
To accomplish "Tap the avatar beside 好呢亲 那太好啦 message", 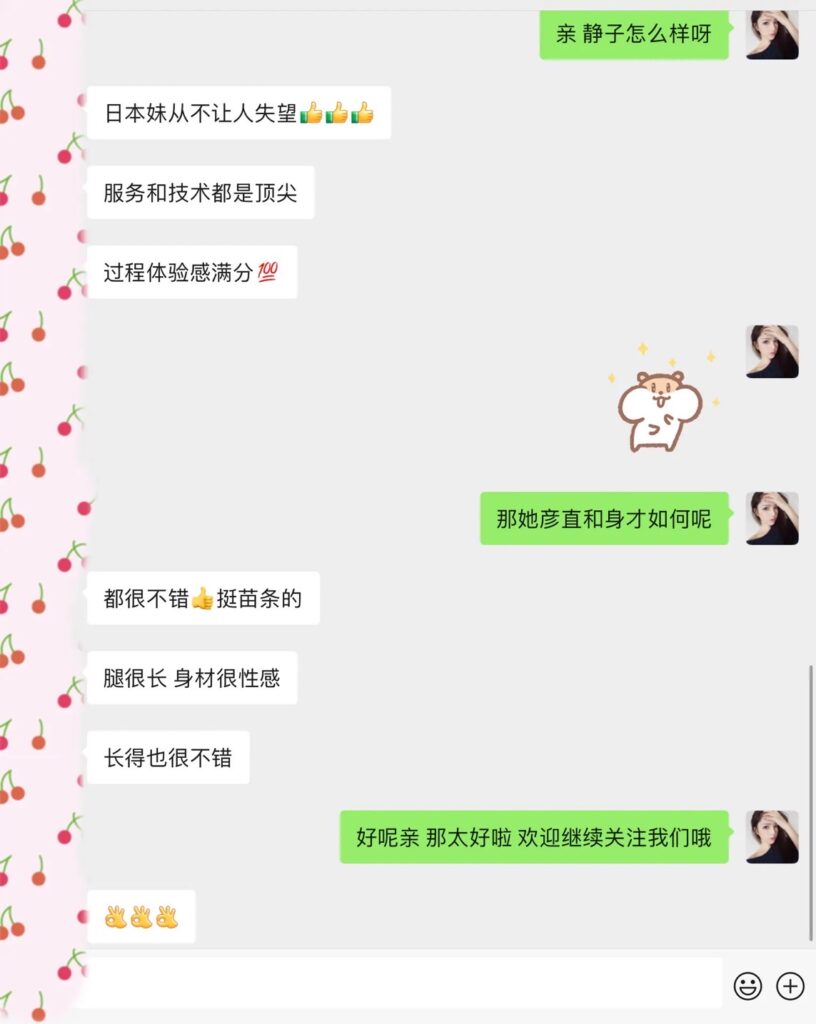I will coord(772,837).
